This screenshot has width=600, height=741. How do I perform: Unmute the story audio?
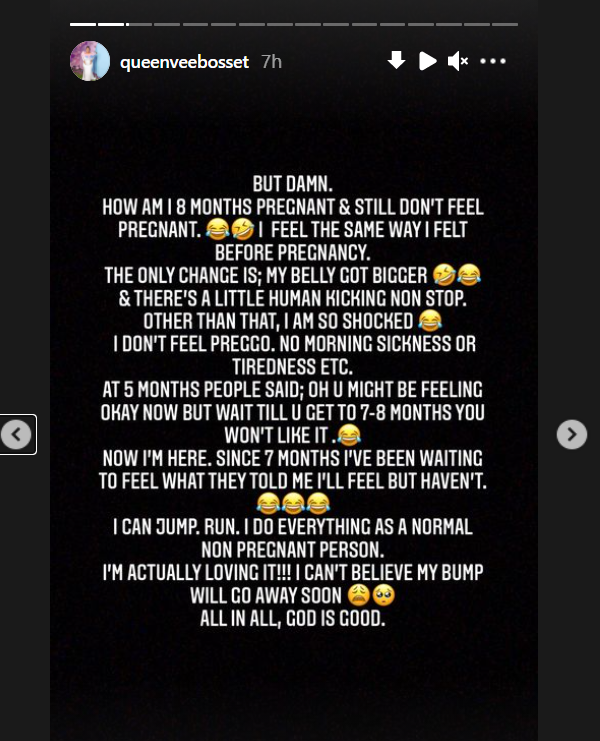[x=458, y=61]
